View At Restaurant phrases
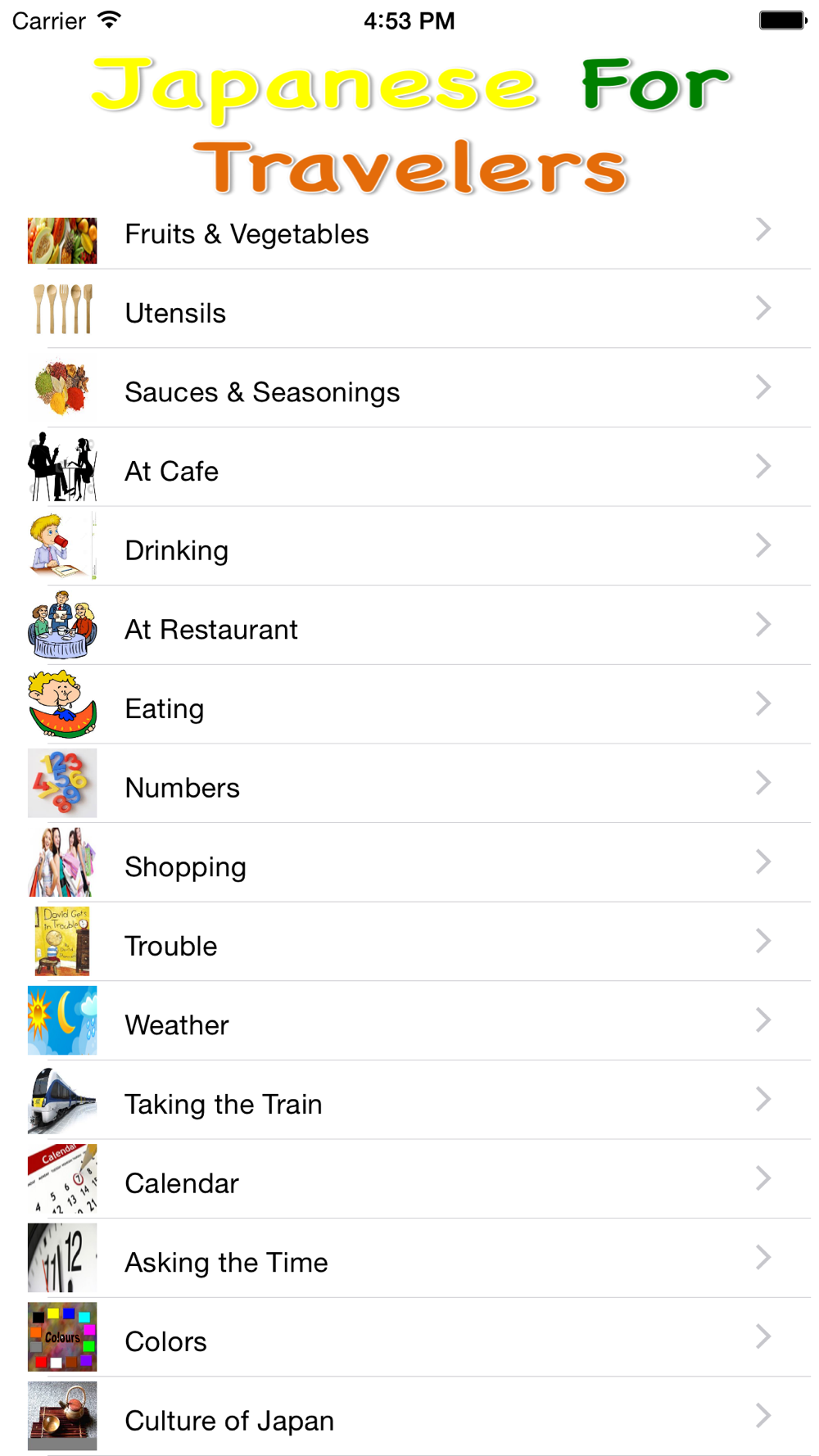This screenshot has width=819, height=1456. (409, 629)
